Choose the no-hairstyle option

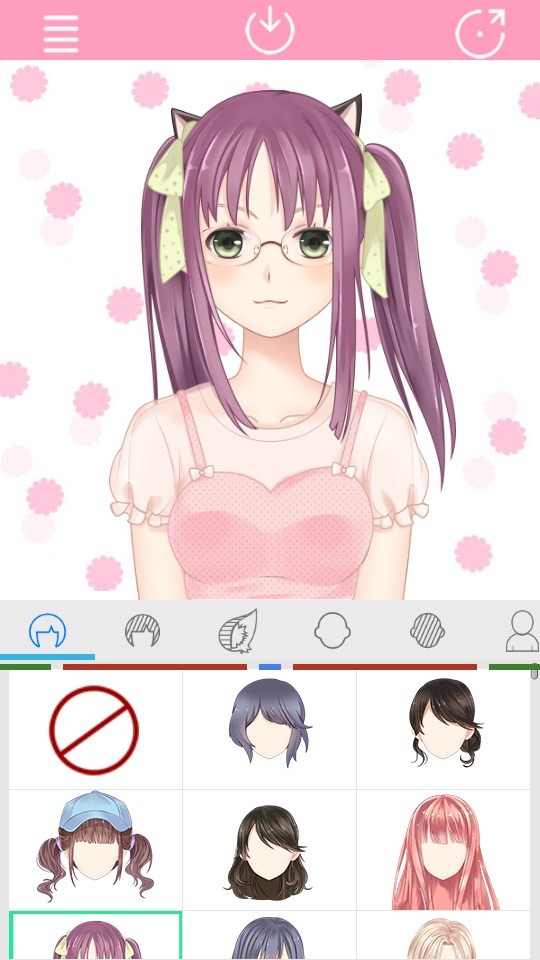click(94, 730)
